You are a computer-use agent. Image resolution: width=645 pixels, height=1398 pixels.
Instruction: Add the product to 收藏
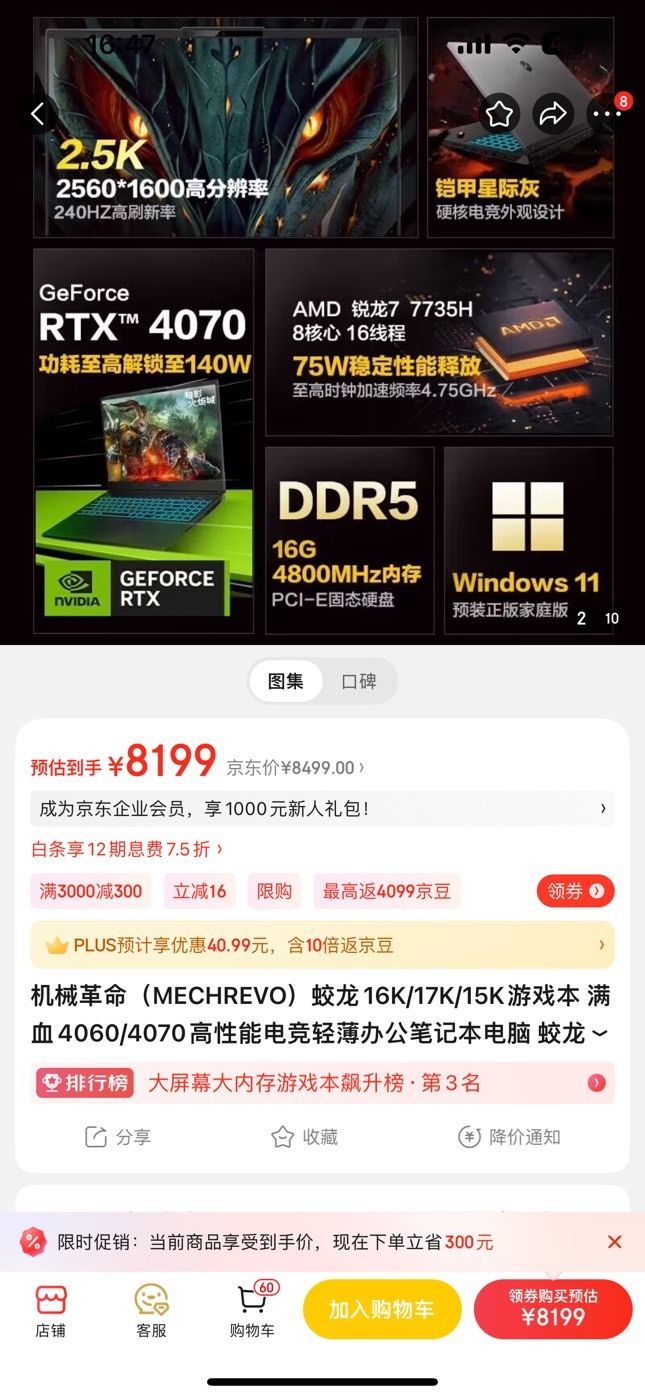(305, 1137)
